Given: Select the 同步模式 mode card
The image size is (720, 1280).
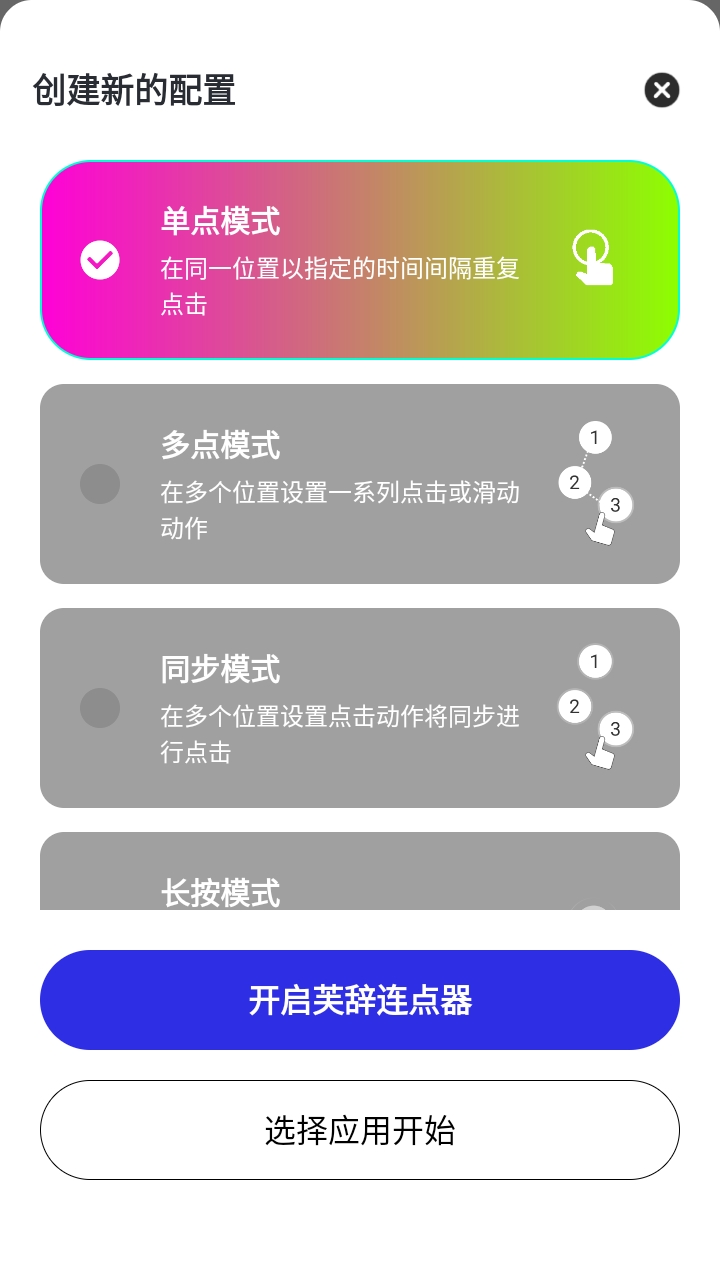Looking at the screenshot, I should [x=359, y=708].
